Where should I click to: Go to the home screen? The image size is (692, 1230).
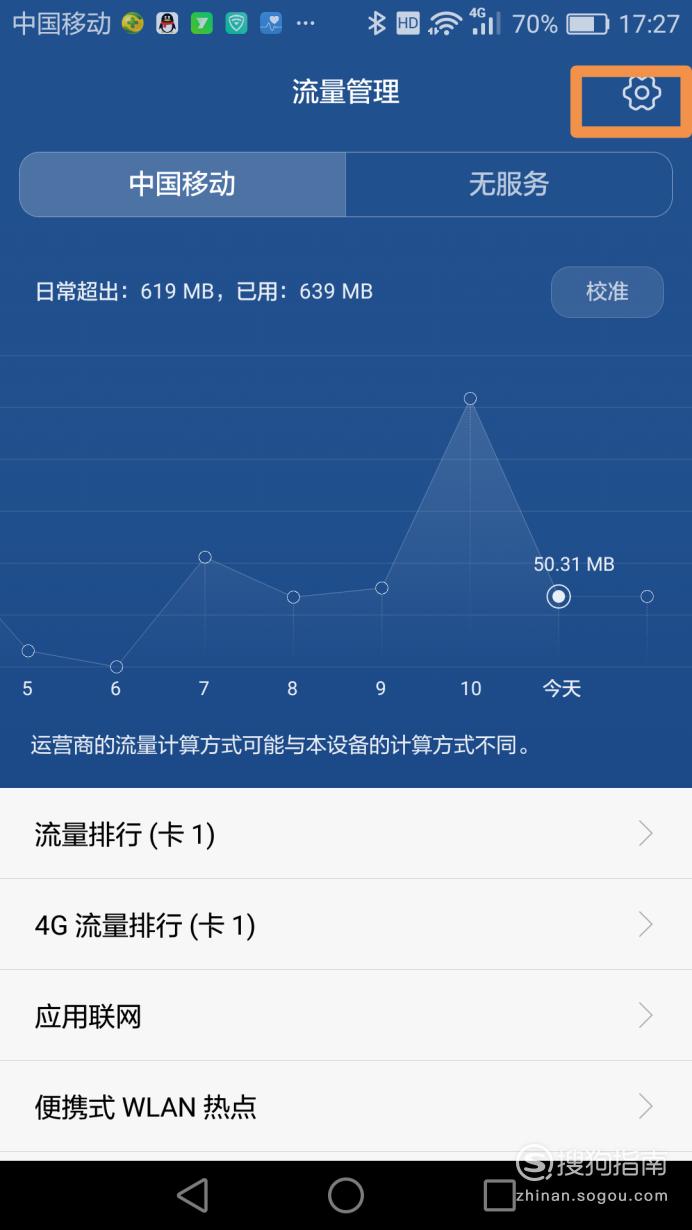[x=346, y=1195]
